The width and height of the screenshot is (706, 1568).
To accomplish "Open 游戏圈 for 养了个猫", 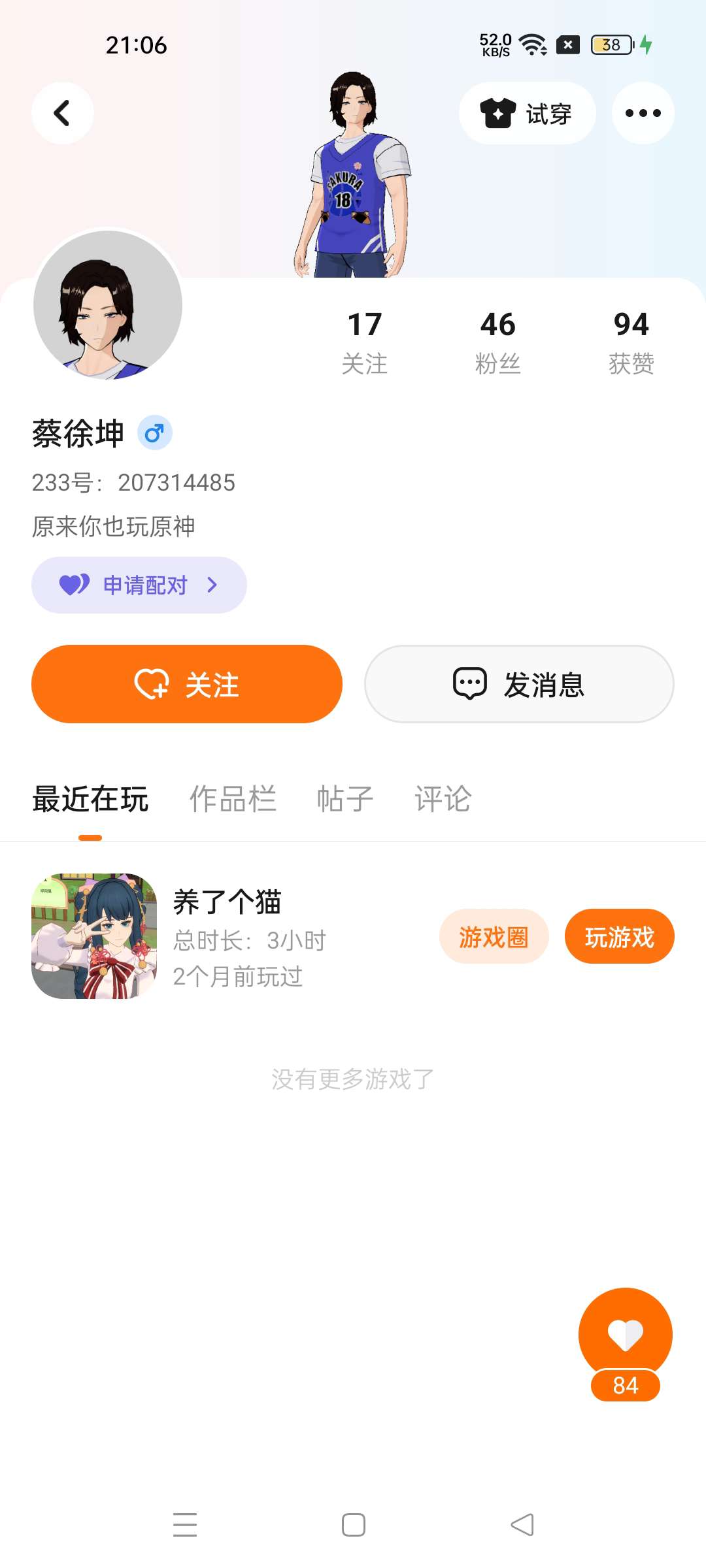I will point(494,936).
